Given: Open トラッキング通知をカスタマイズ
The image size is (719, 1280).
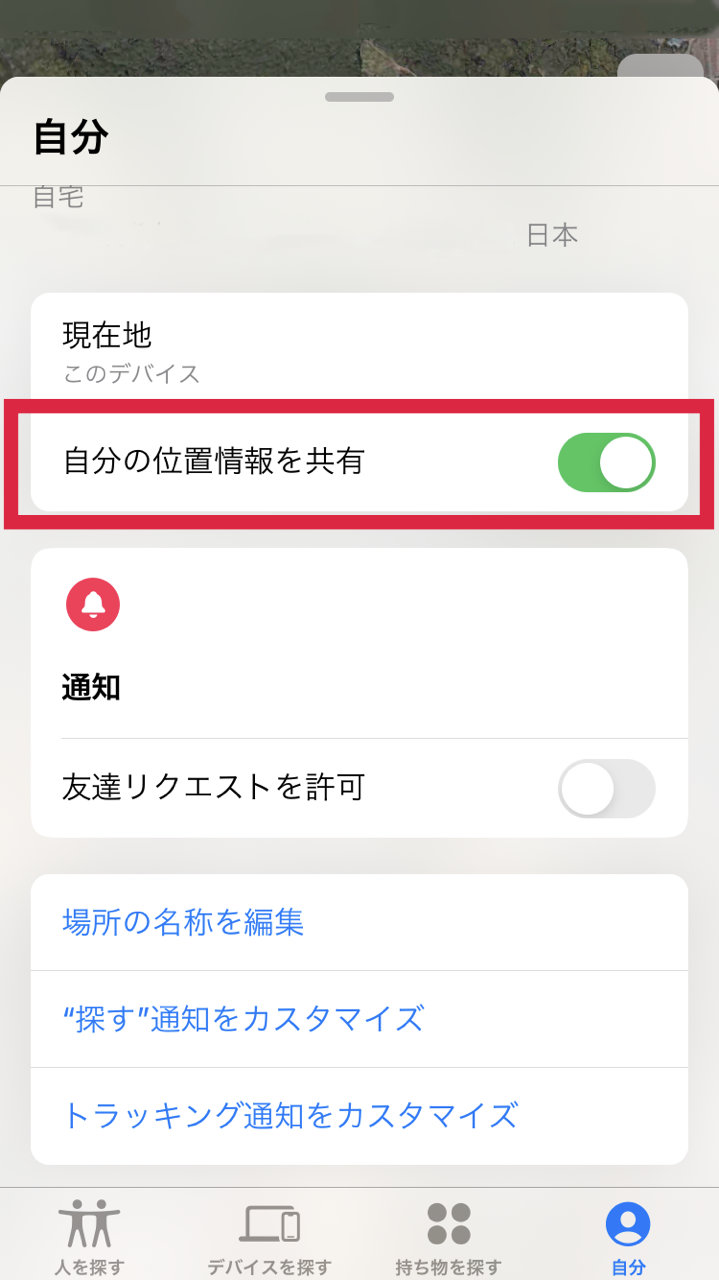Looking at the screenshot, I should [x=359, y=1116].
